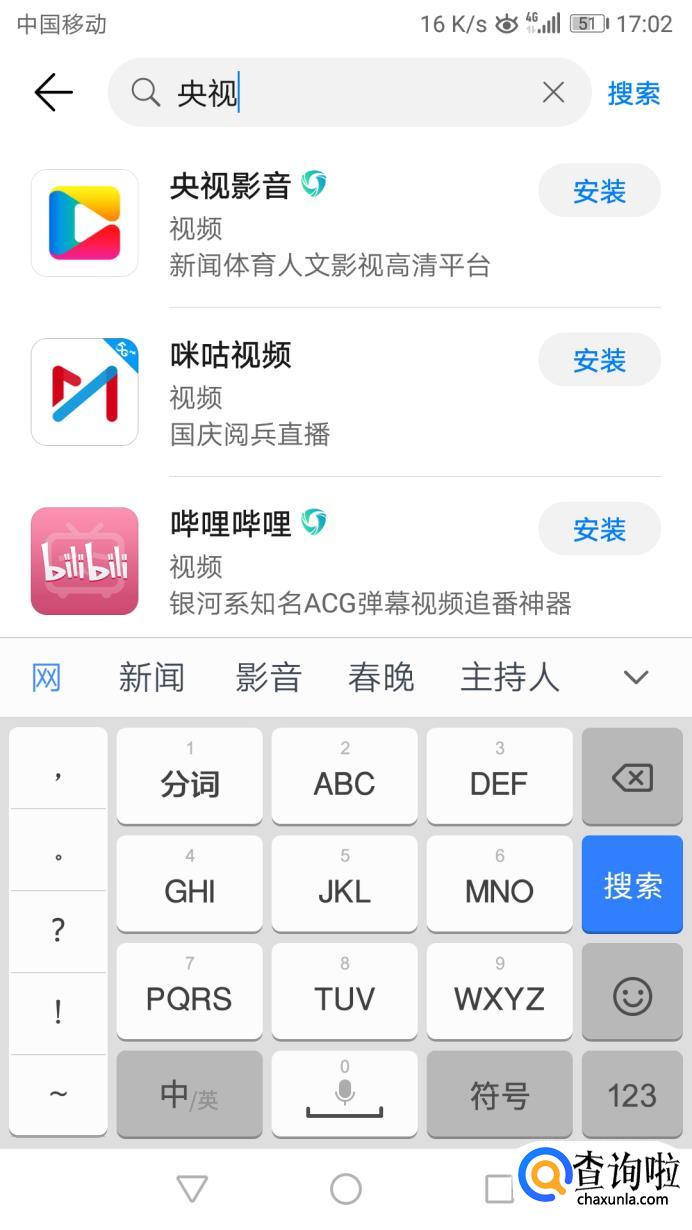This screenshot has height=1230, width=692.
Task: Expand the keyboard suggestion list
Action: pos(636,677)
